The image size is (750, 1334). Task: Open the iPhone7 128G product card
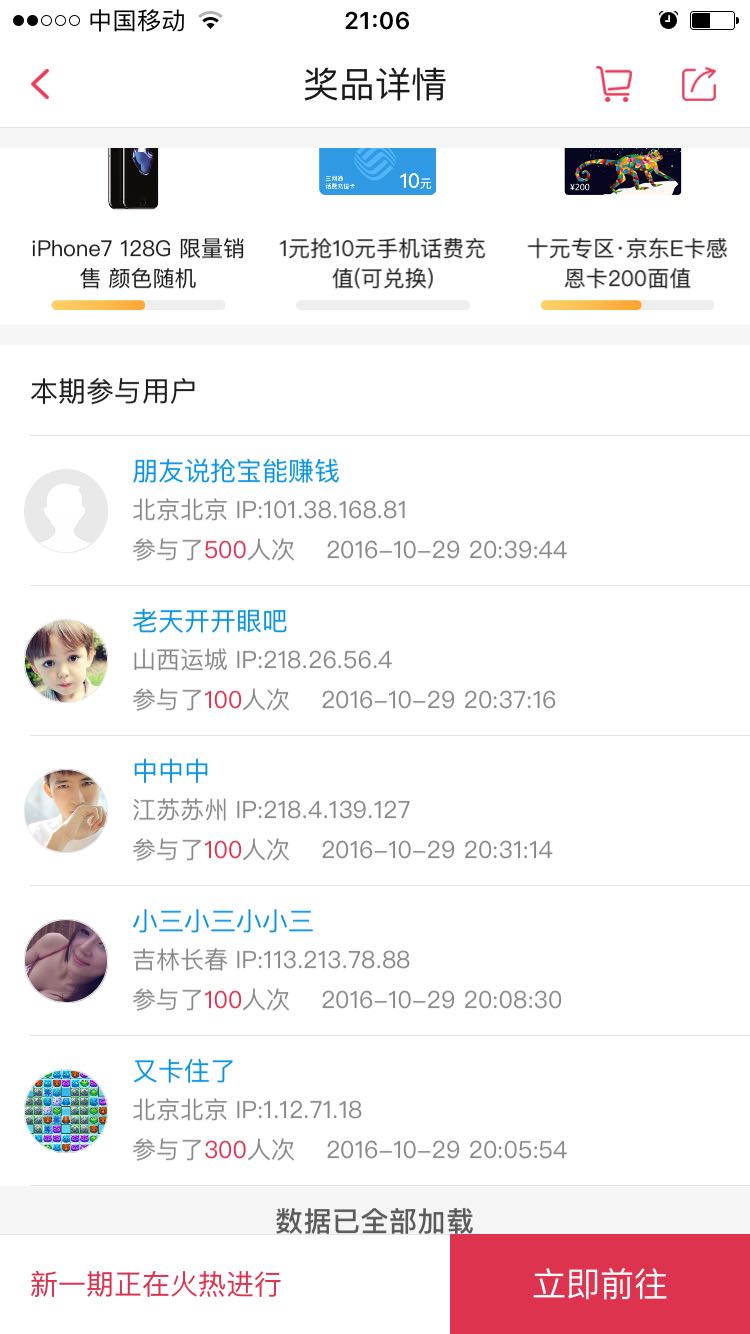pyautogui.click(x=138, y=230)
